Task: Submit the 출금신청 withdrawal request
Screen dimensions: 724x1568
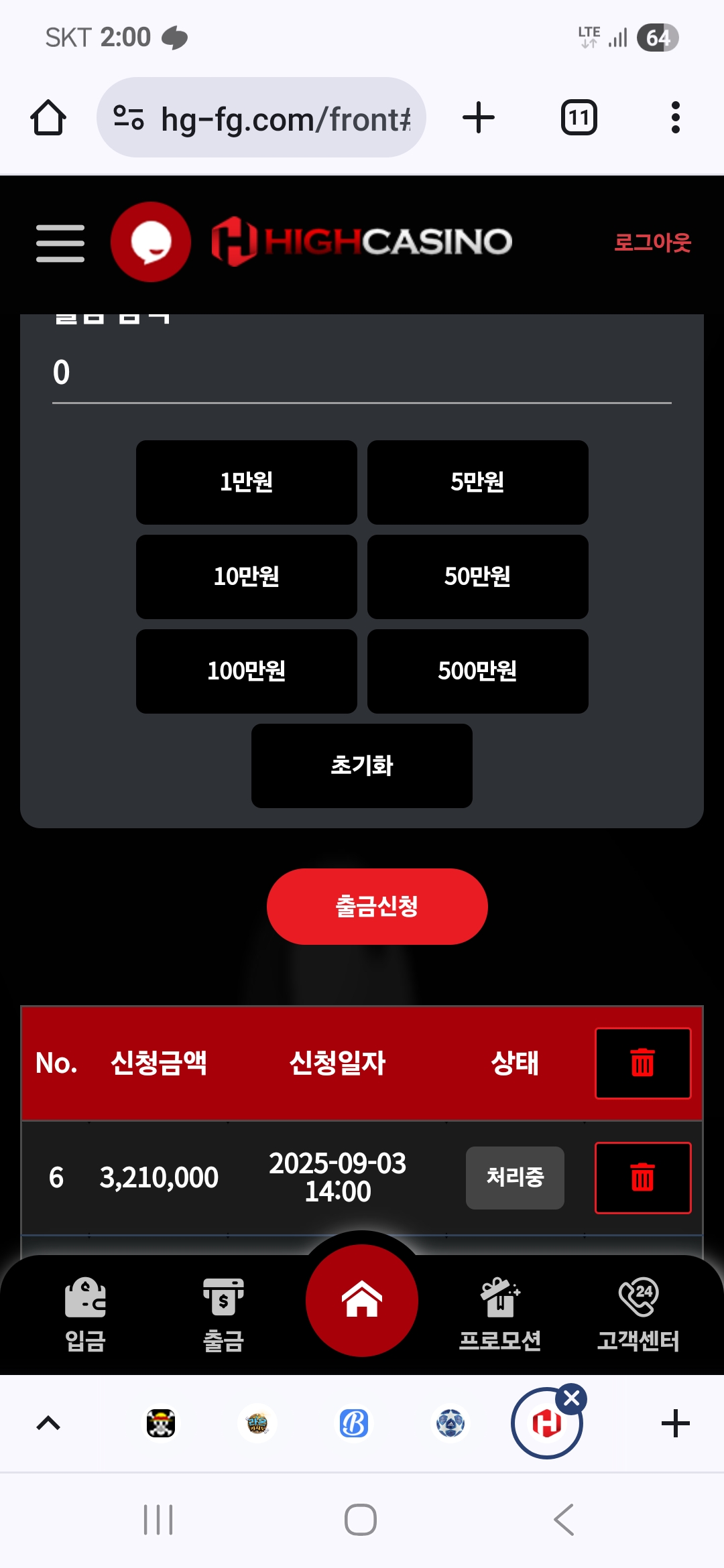Action: click(x=377, y=906)
